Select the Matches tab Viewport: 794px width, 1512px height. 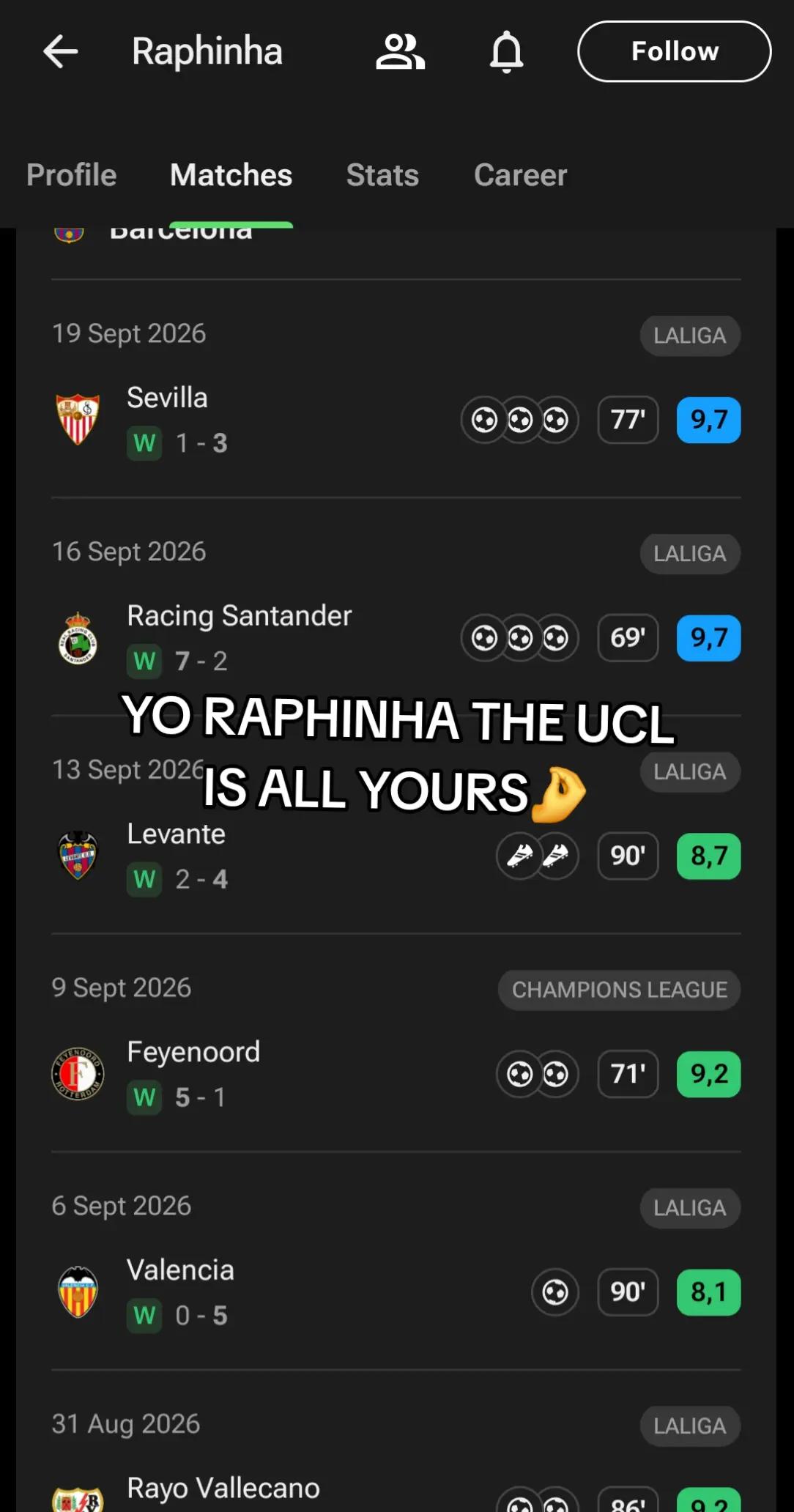231,175
